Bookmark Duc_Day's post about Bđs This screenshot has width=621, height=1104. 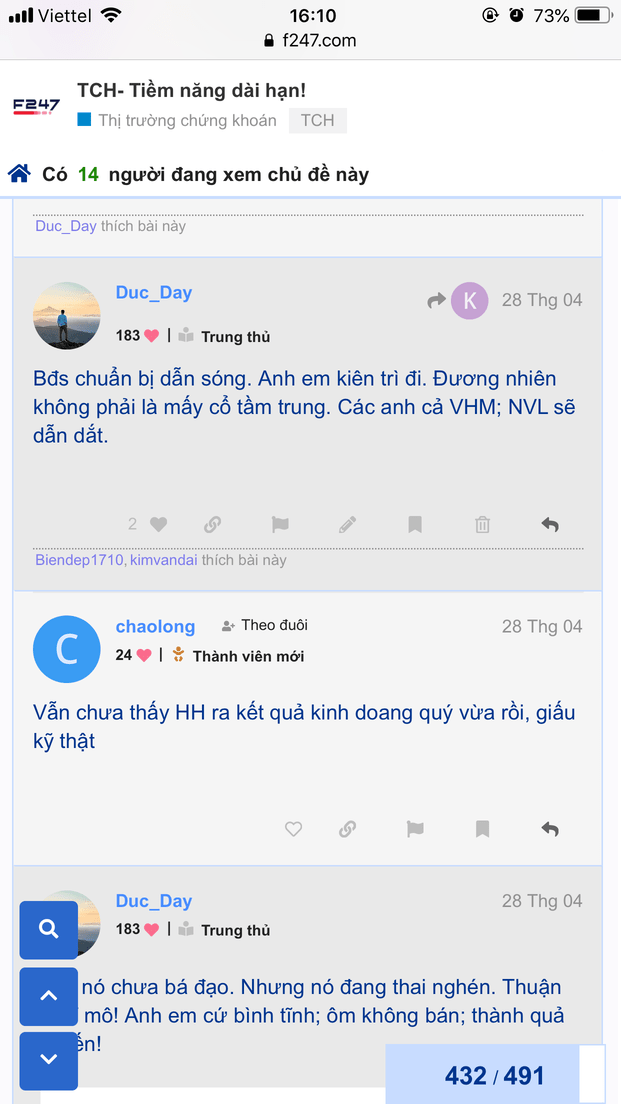tap(415, 524)
